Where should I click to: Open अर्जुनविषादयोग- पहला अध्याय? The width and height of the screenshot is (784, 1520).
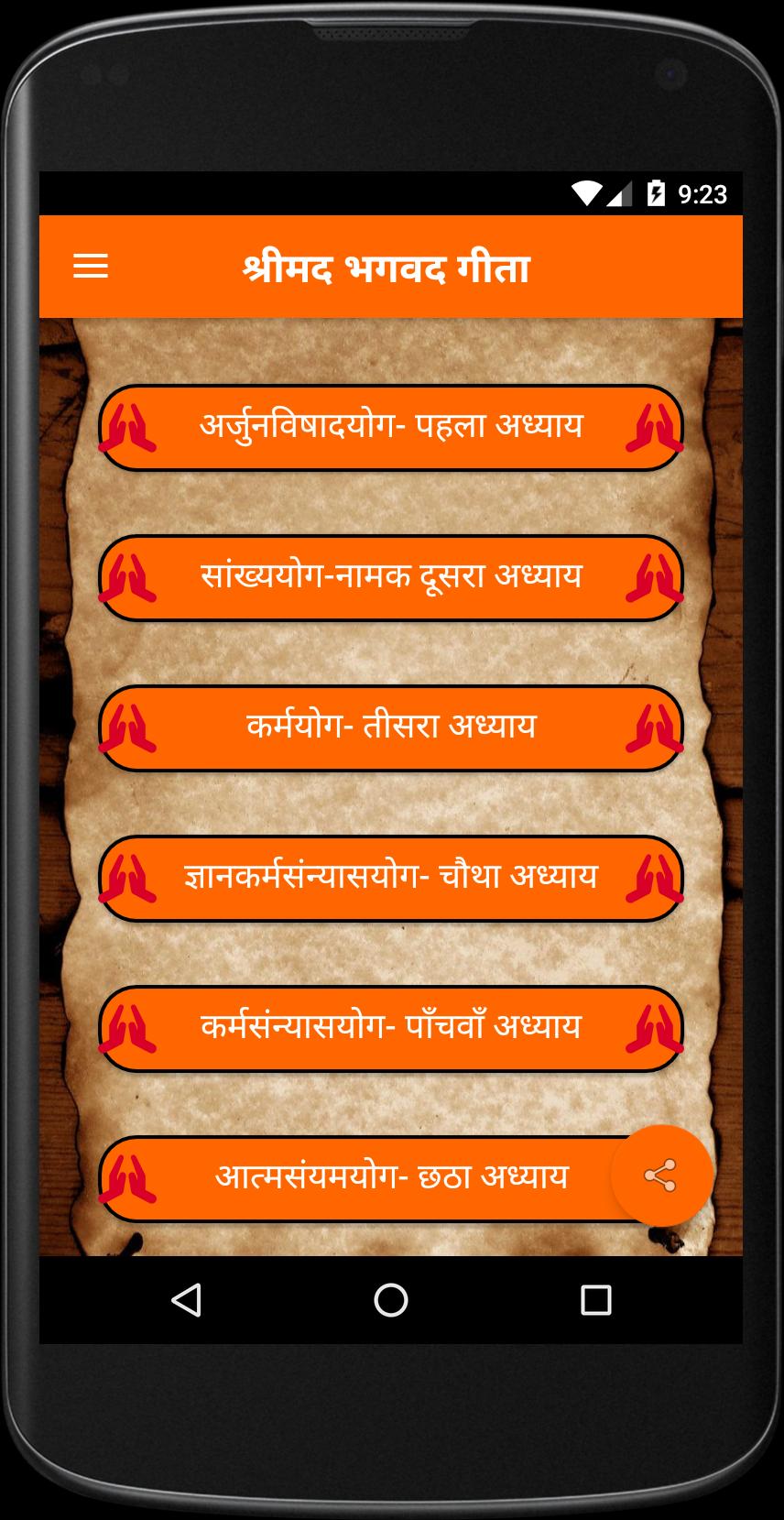click(x=391, y=427)
